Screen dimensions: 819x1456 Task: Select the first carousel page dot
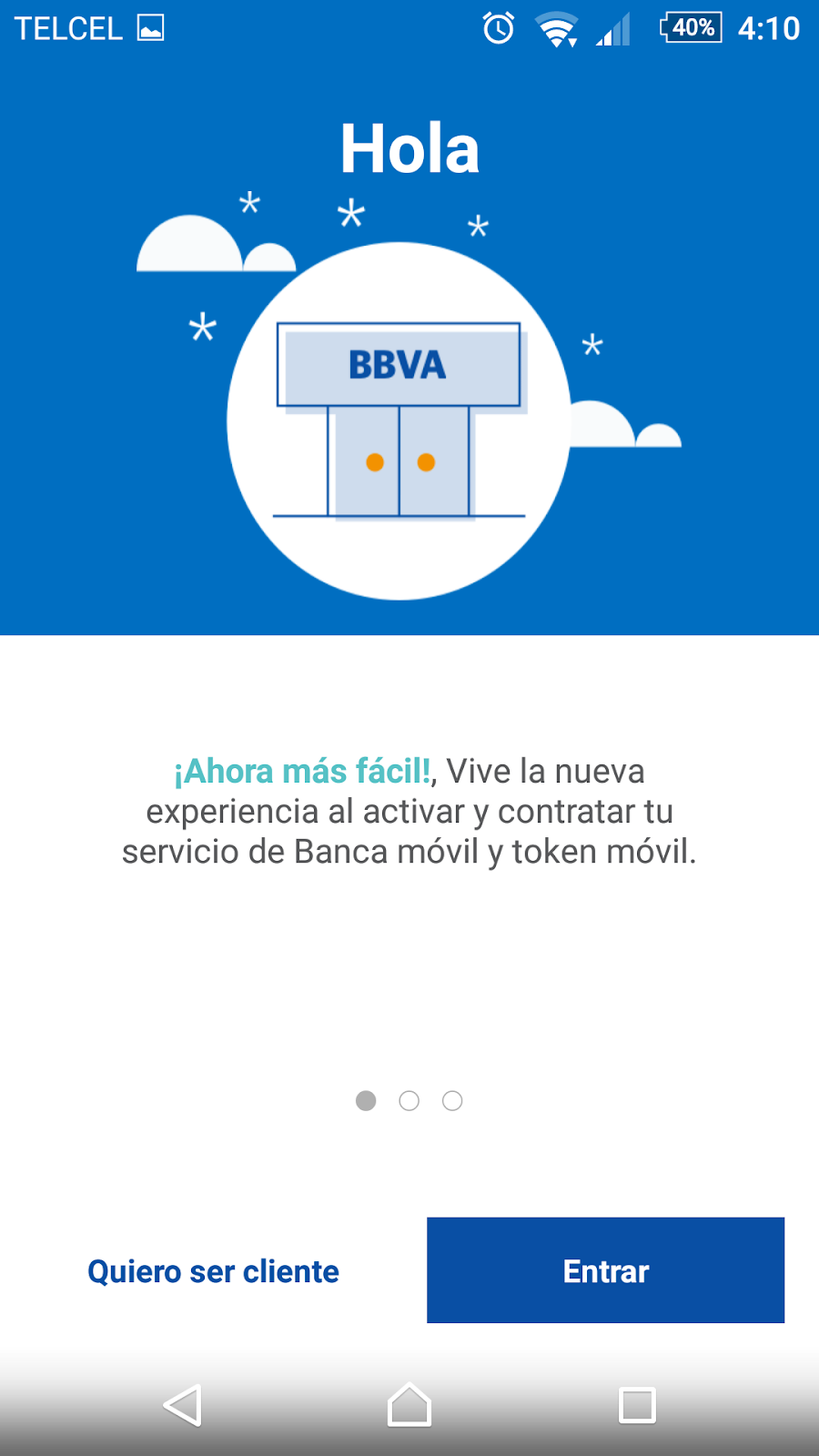pyautogui.click(x=367, y=1101)
